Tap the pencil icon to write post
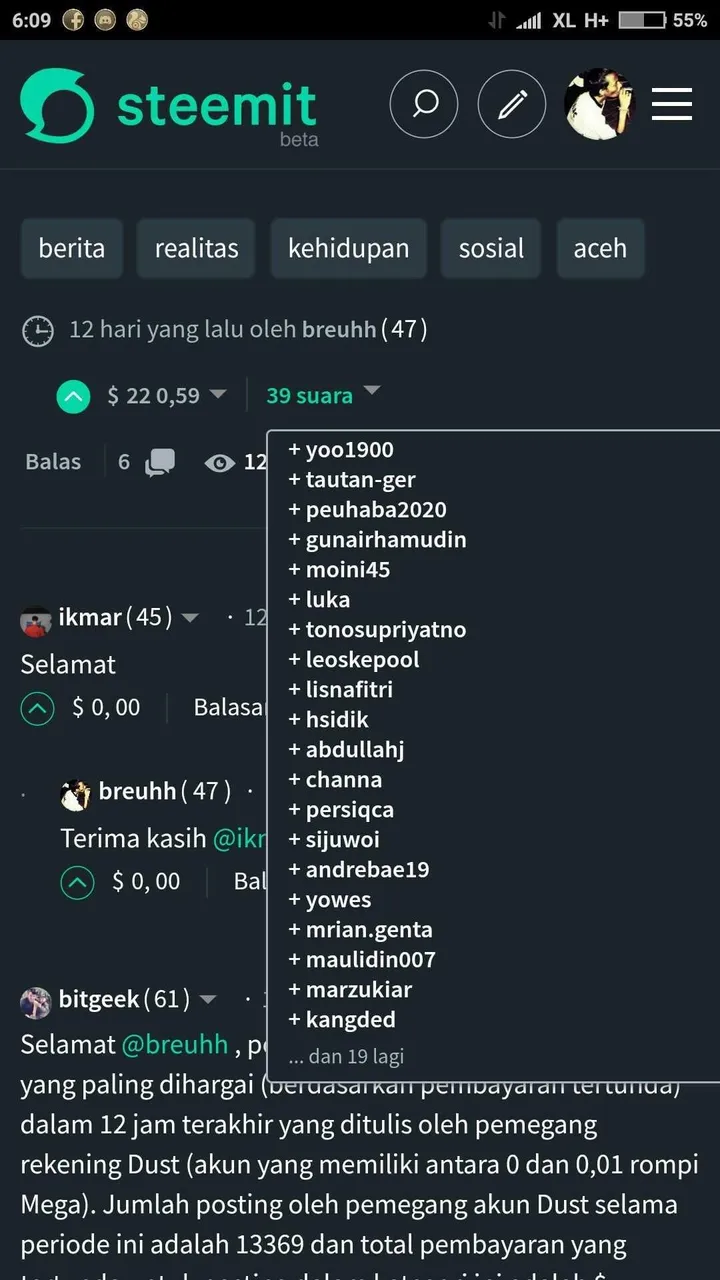This screenshot has height=1280, width=720. coord(512,103)
